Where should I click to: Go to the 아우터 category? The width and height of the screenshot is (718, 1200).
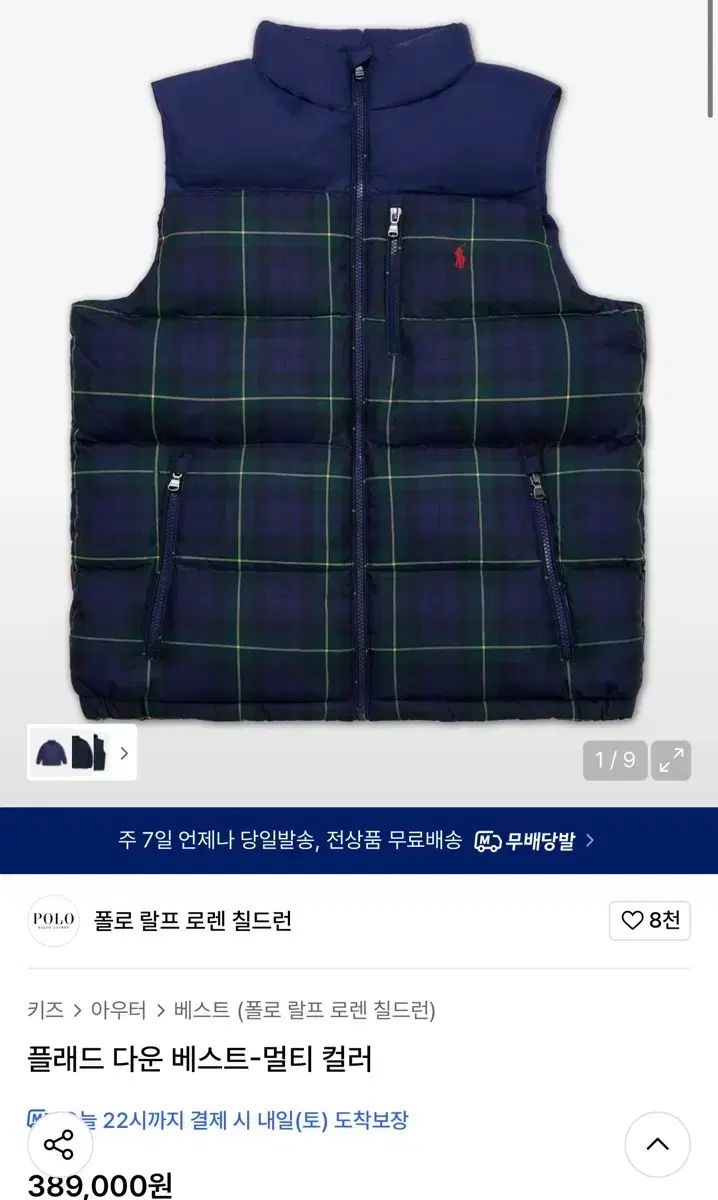(119, 1009)
